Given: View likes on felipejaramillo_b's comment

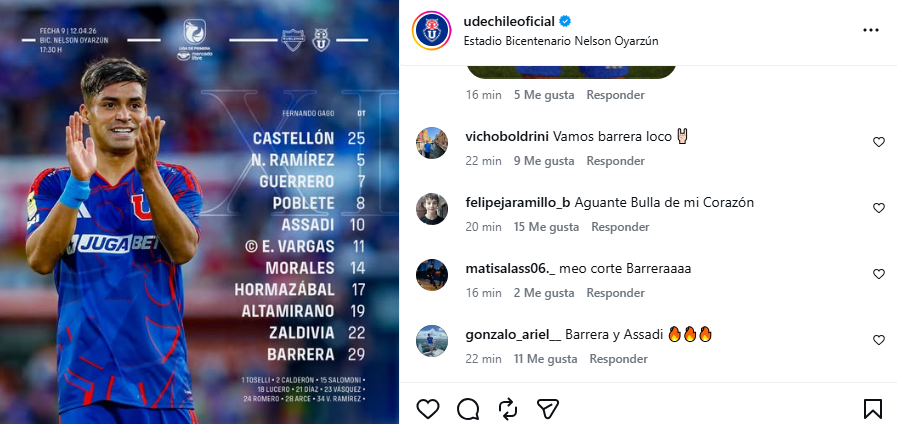Looking at the screenshot, I should (x=545, y=227).
